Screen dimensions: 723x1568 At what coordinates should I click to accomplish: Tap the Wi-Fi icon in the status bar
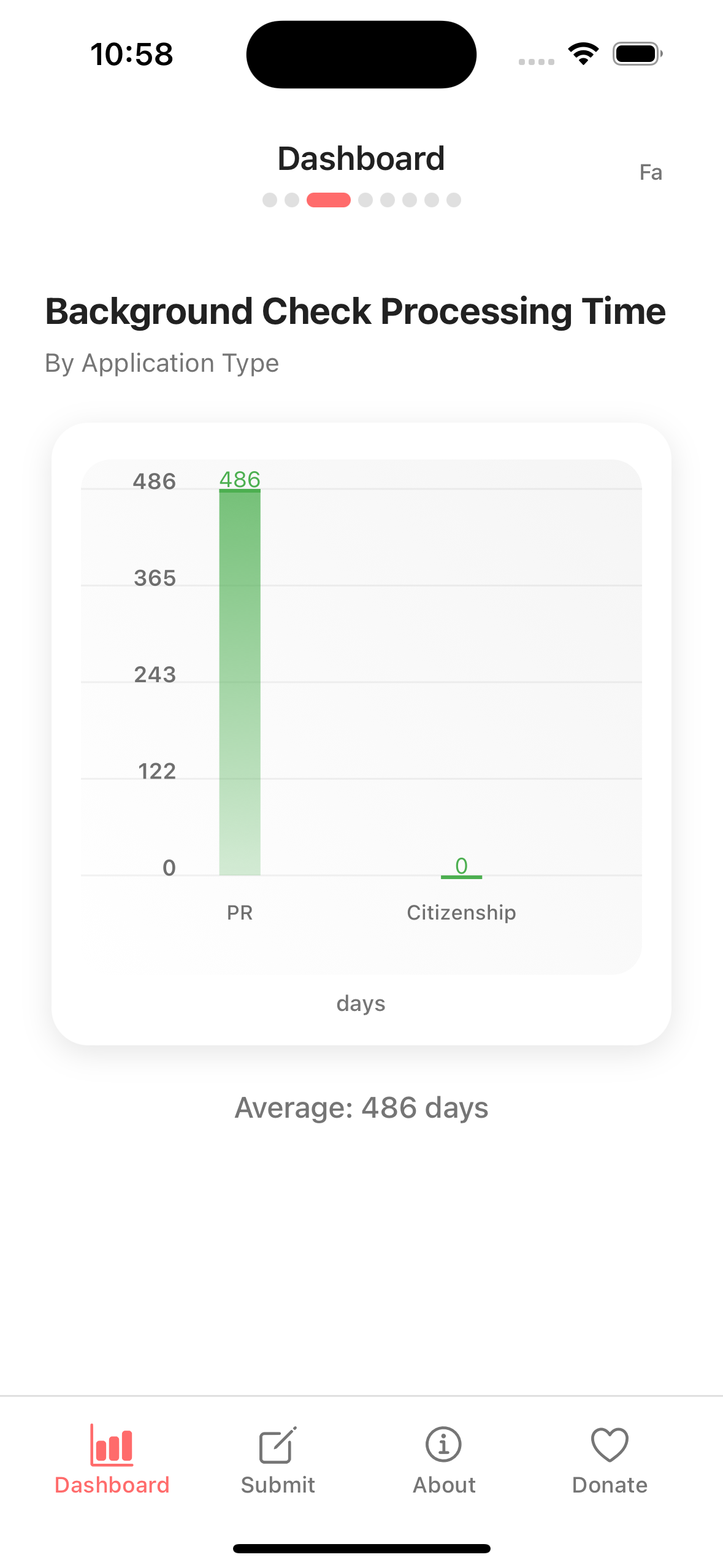(583, 53)
